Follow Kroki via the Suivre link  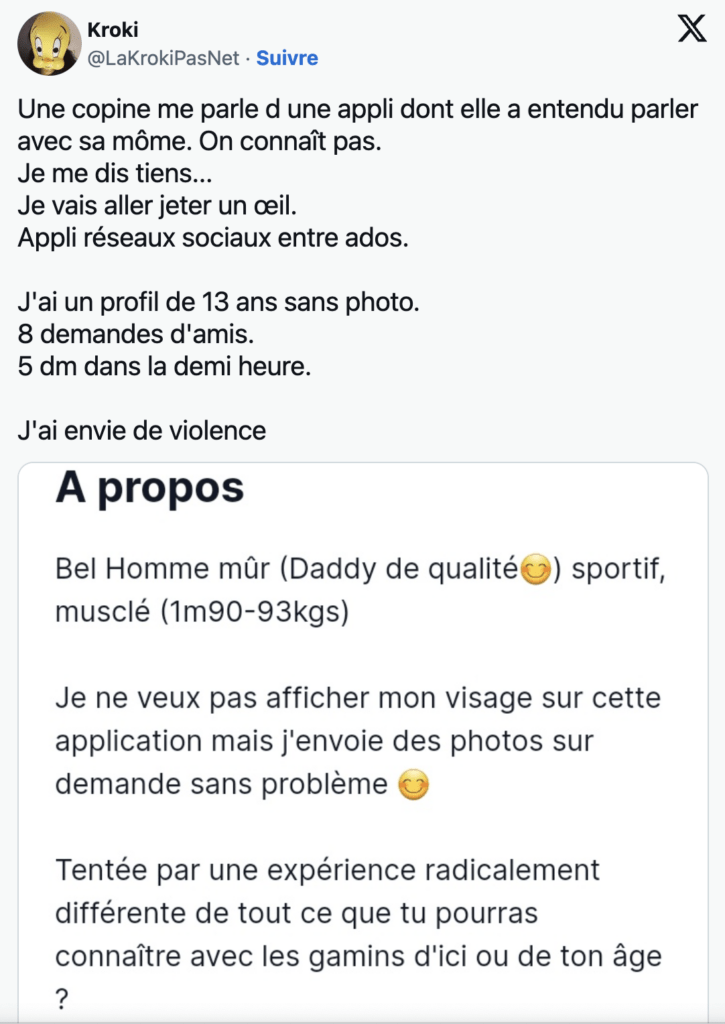(287, 58)
